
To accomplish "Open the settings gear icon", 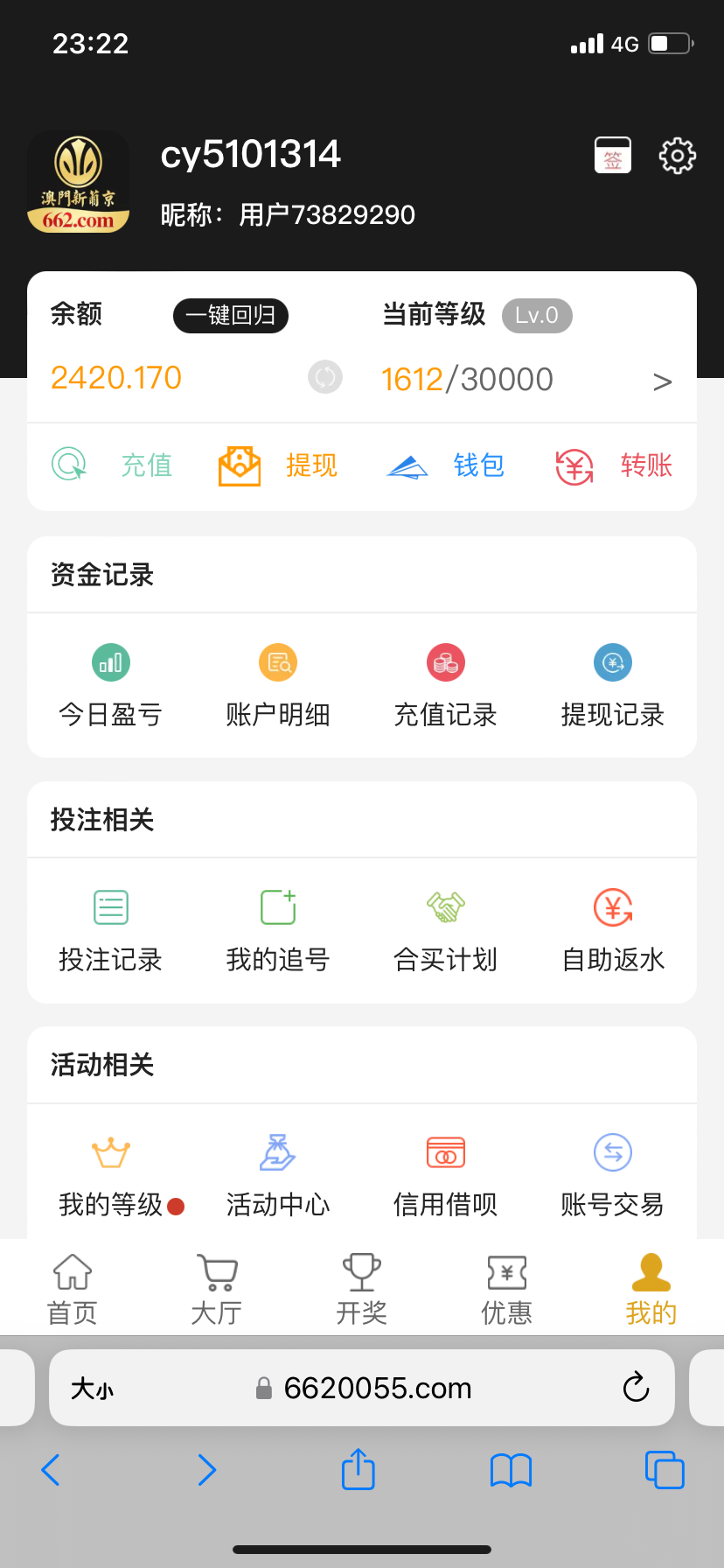I will pos(677,156).
